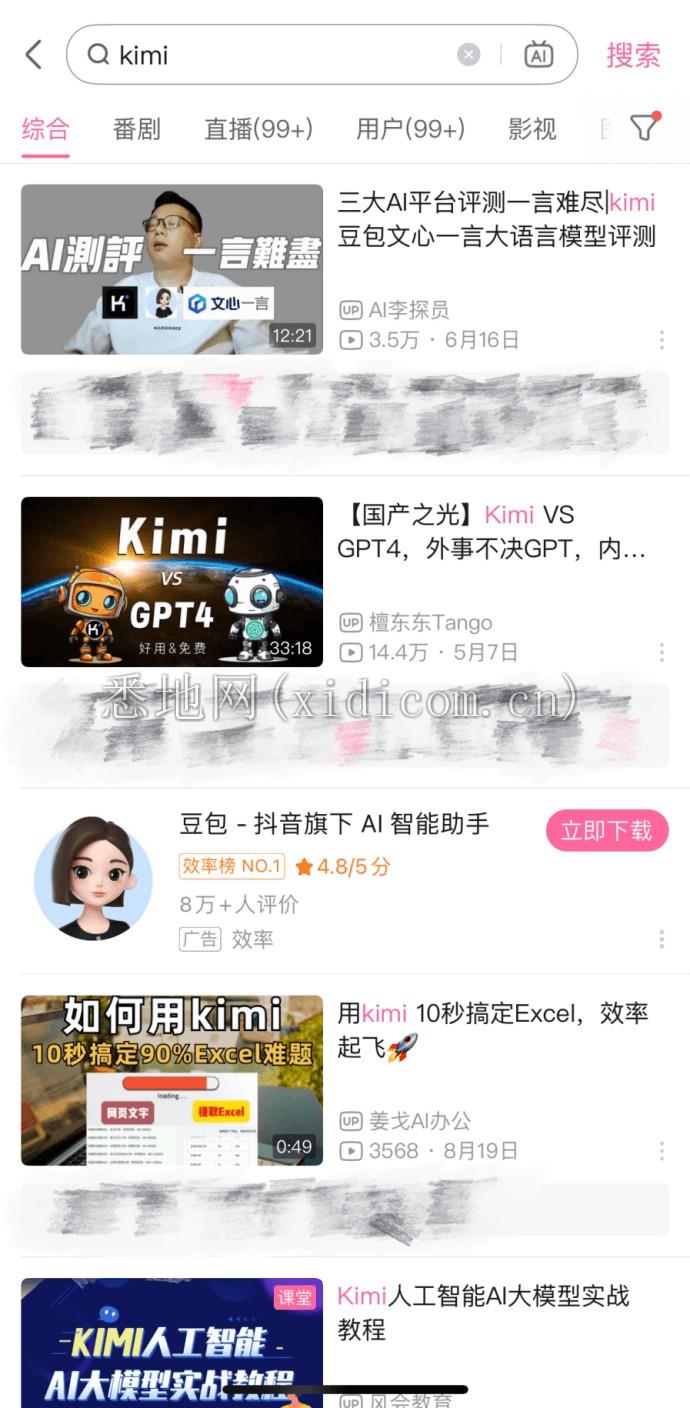
Task: Open more options for AI李探员's video
Action: coord(662,341)
